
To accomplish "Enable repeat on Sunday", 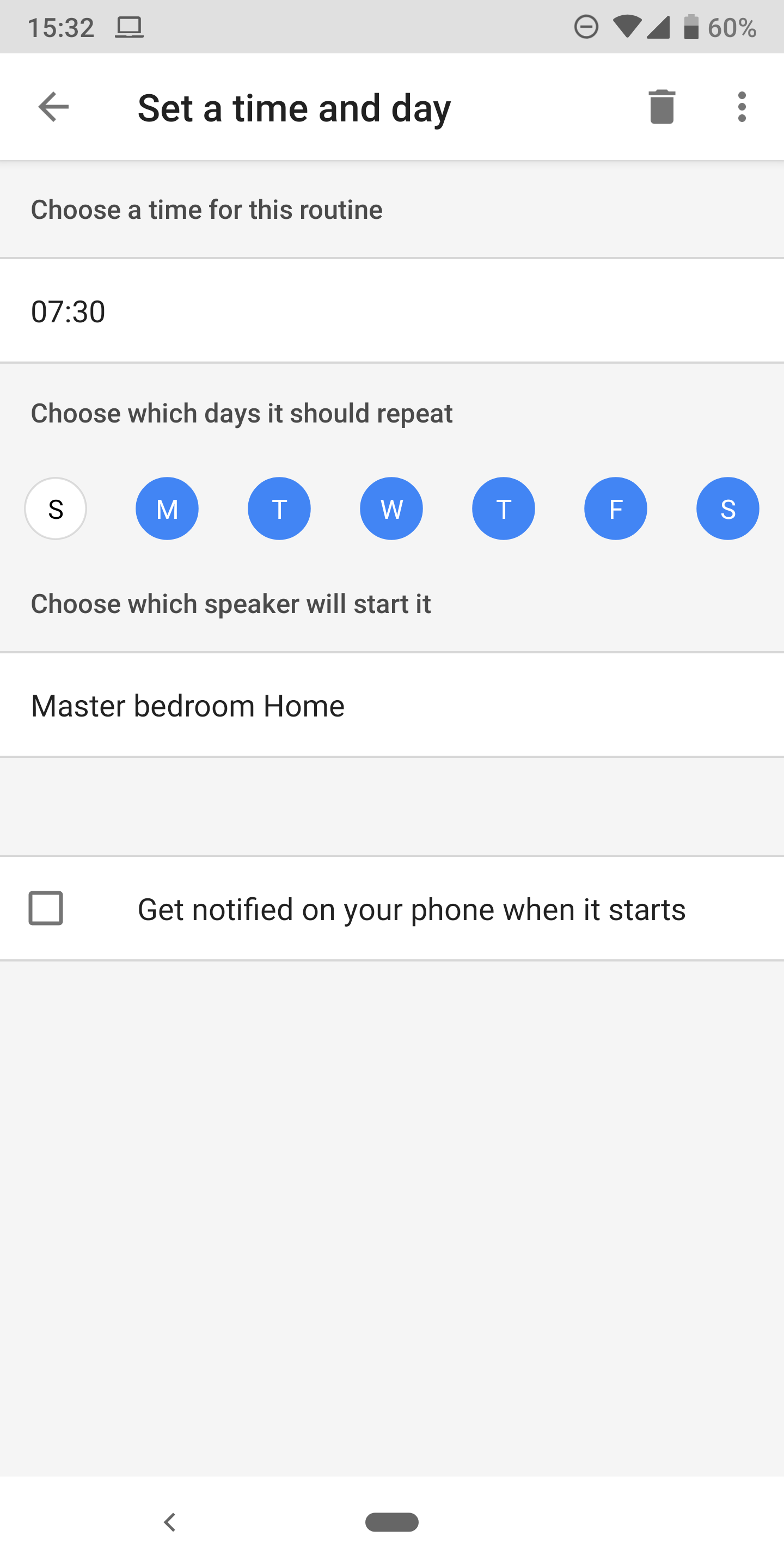I will coord(56,509).
